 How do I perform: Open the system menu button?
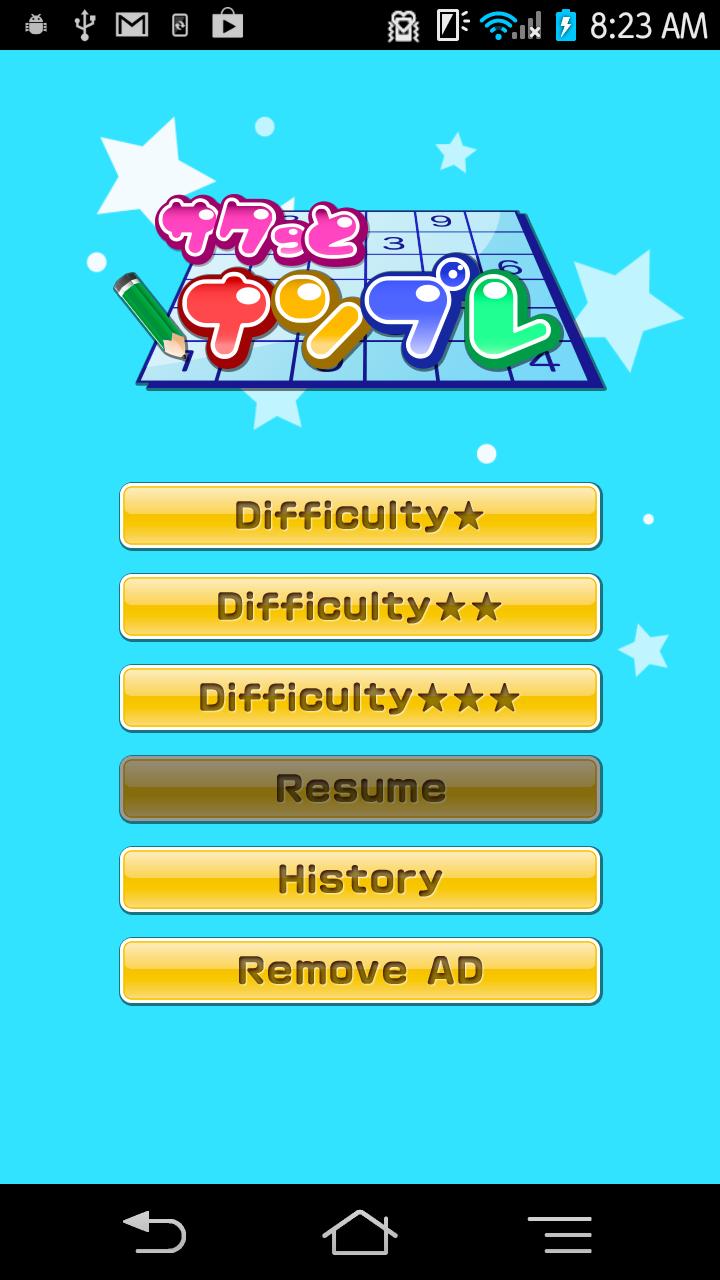click(560, 1234)
